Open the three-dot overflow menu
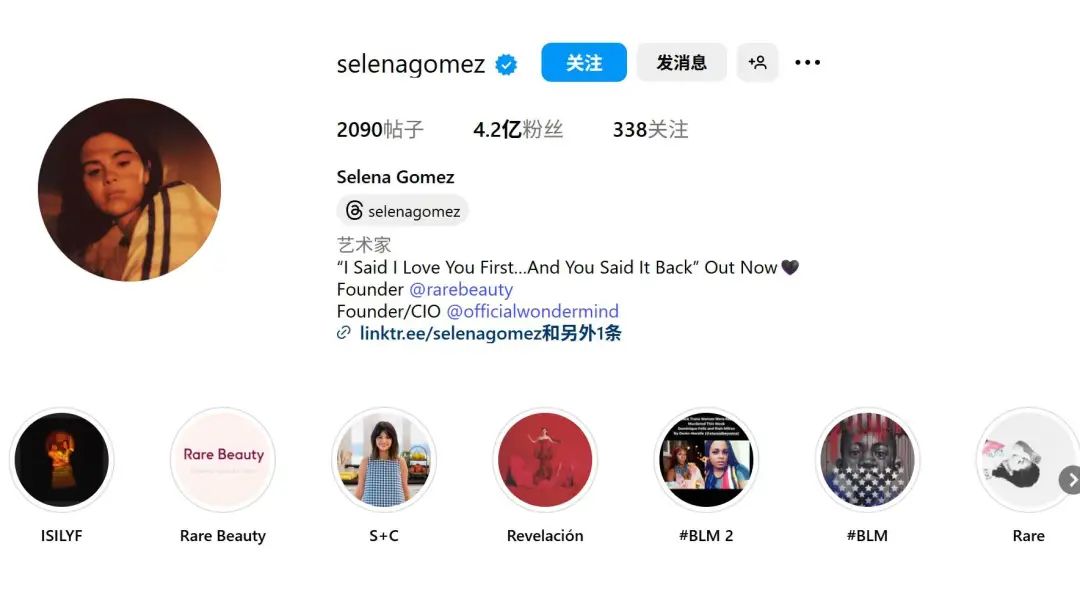This screenshot has width=1080, height=593. point(807,63)
